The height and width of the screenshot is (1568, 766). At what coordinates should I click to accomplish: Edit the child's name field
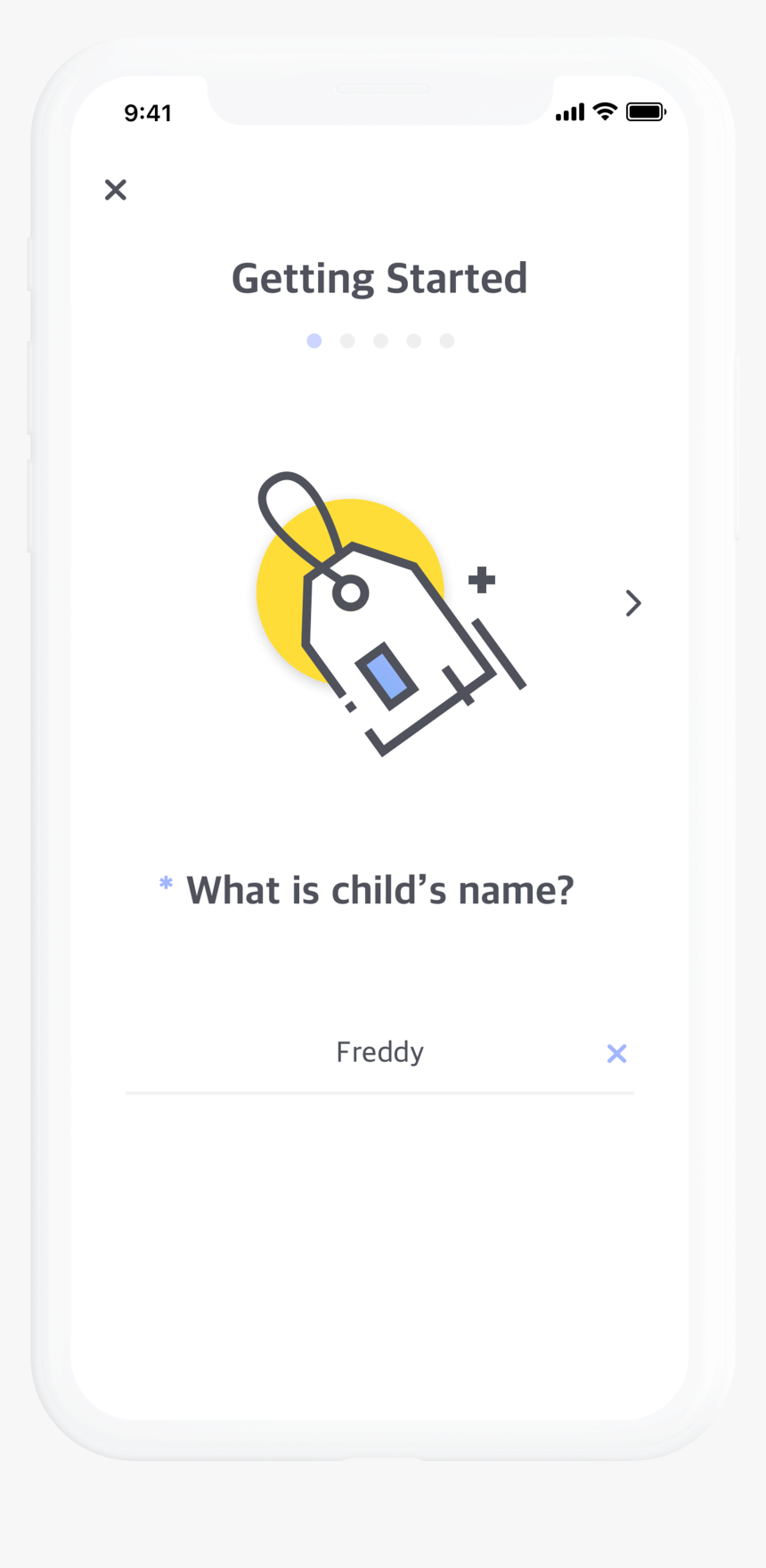point(379,1052)
